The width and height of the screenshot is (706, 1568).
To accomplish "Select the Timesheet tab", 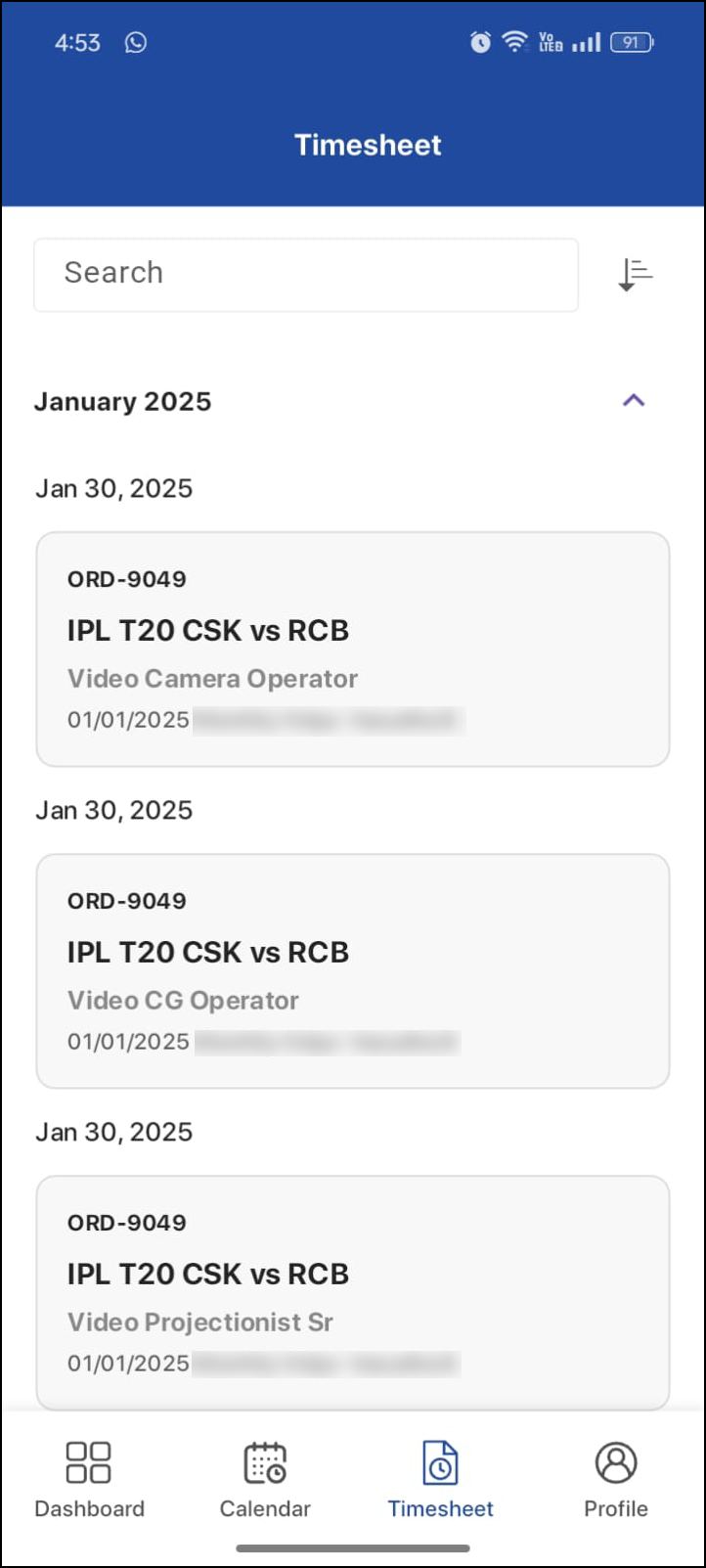I will tap(440, 1479).
